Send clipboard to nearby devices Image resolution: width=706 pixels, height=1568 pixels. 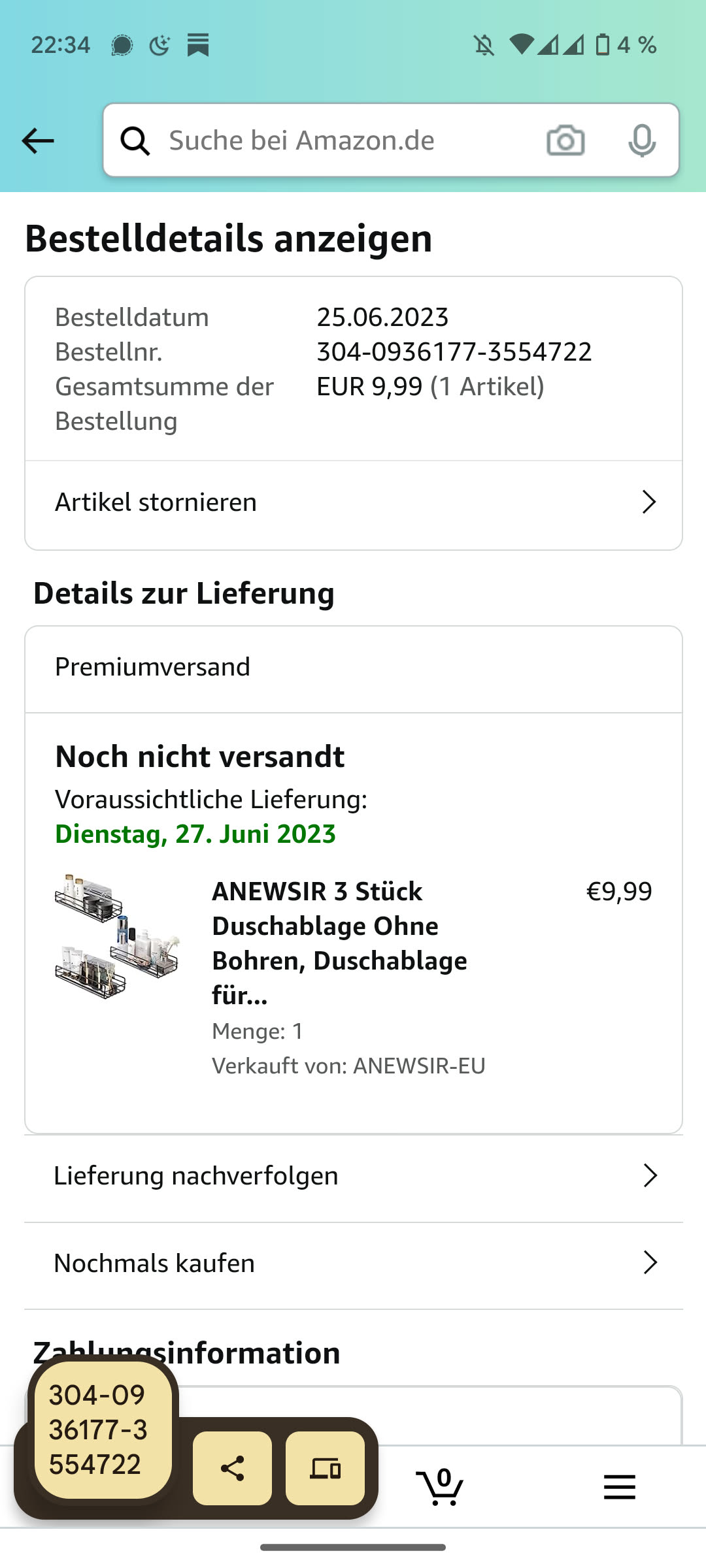pyautogui.click(x=325, y=1469)
